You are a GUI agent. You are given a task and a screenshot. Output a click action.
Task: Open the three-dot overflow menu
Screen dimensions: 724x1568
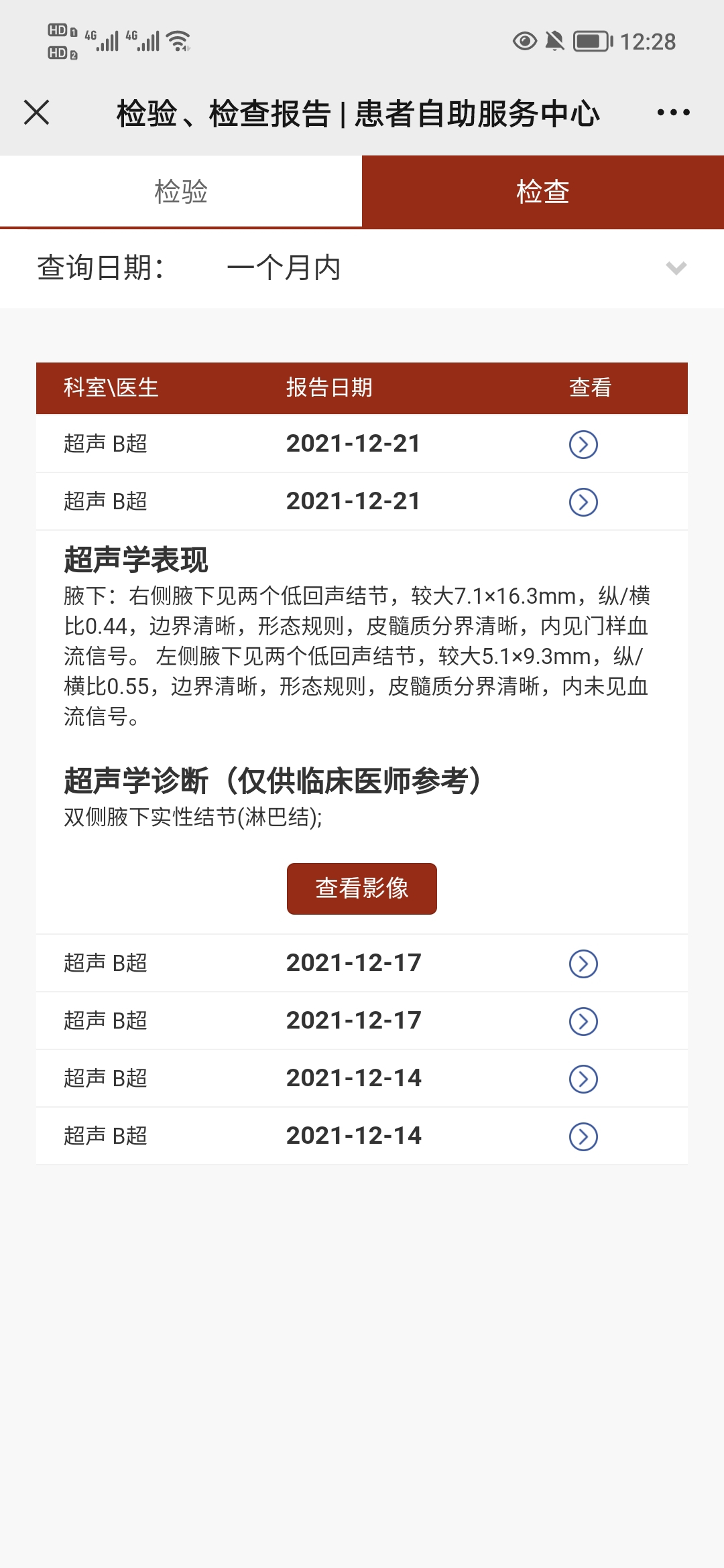[x=673, y=113]
